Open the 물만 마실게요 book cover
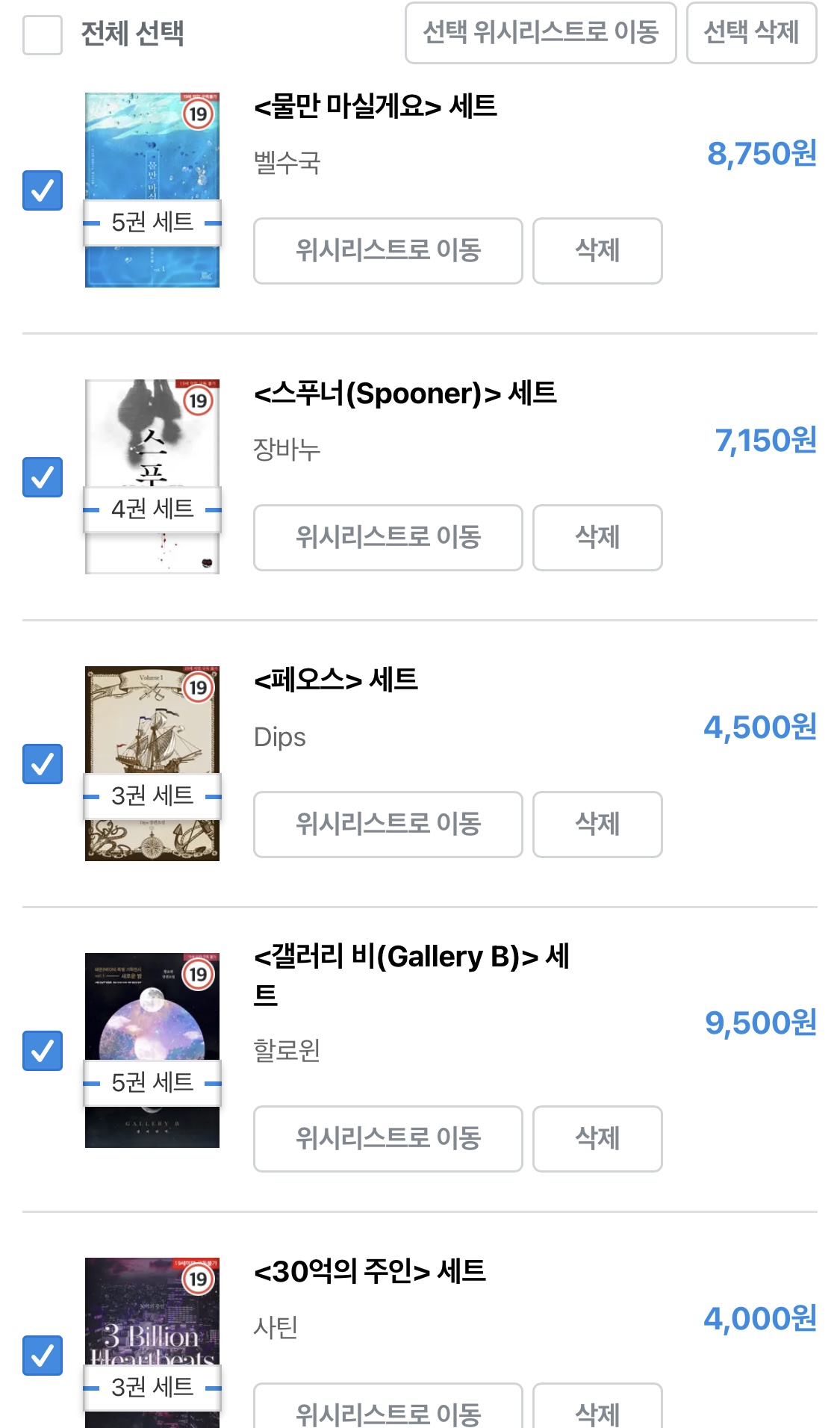The width and height of the screenshot is (840, 1428). pyautogui.click(x=152, y=190)
